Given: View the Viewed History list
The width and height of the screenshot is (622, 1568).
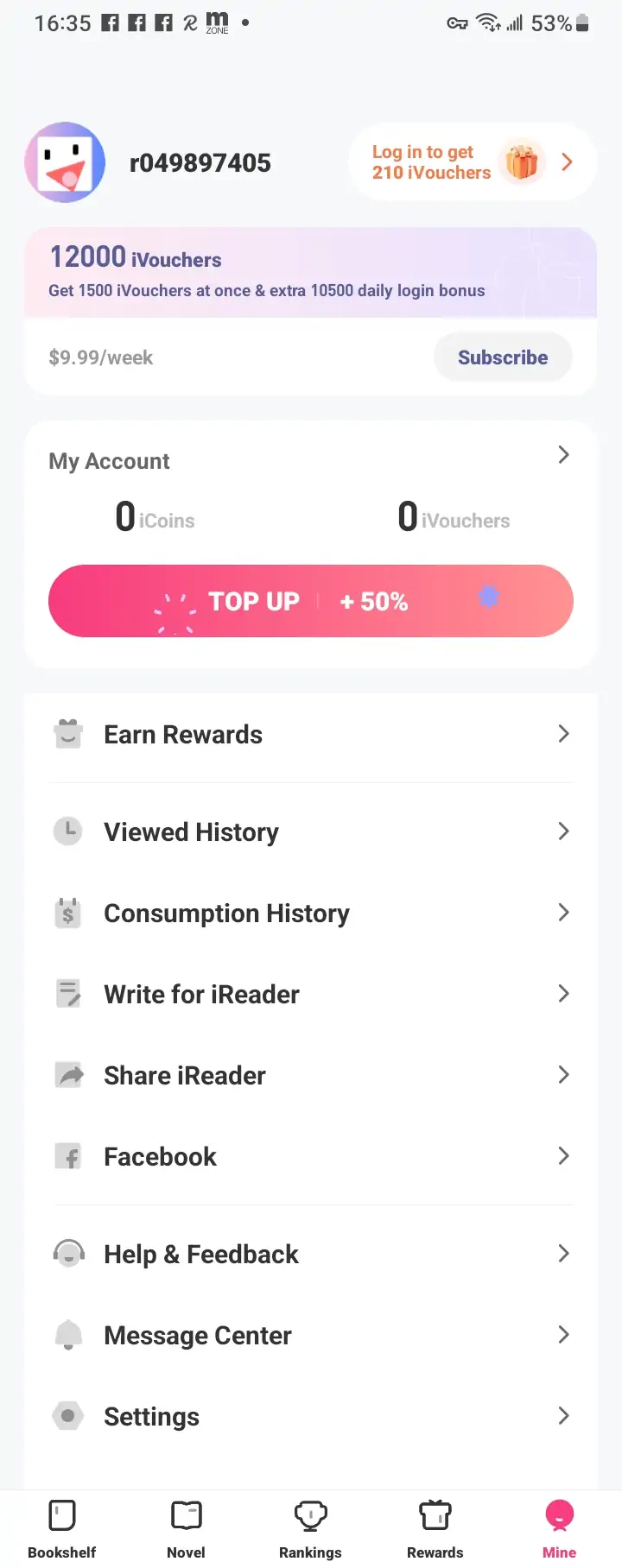Looking at the screenshot, I should 310,831.
